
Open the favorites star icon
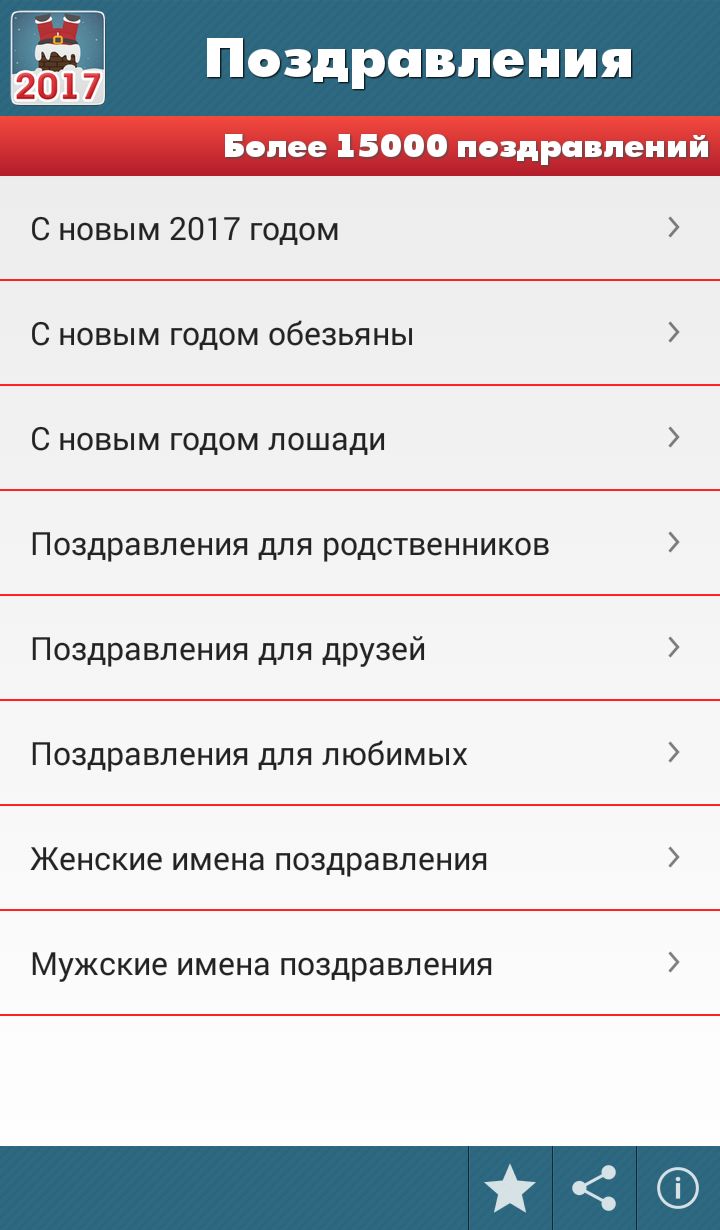pos(510,1188)
